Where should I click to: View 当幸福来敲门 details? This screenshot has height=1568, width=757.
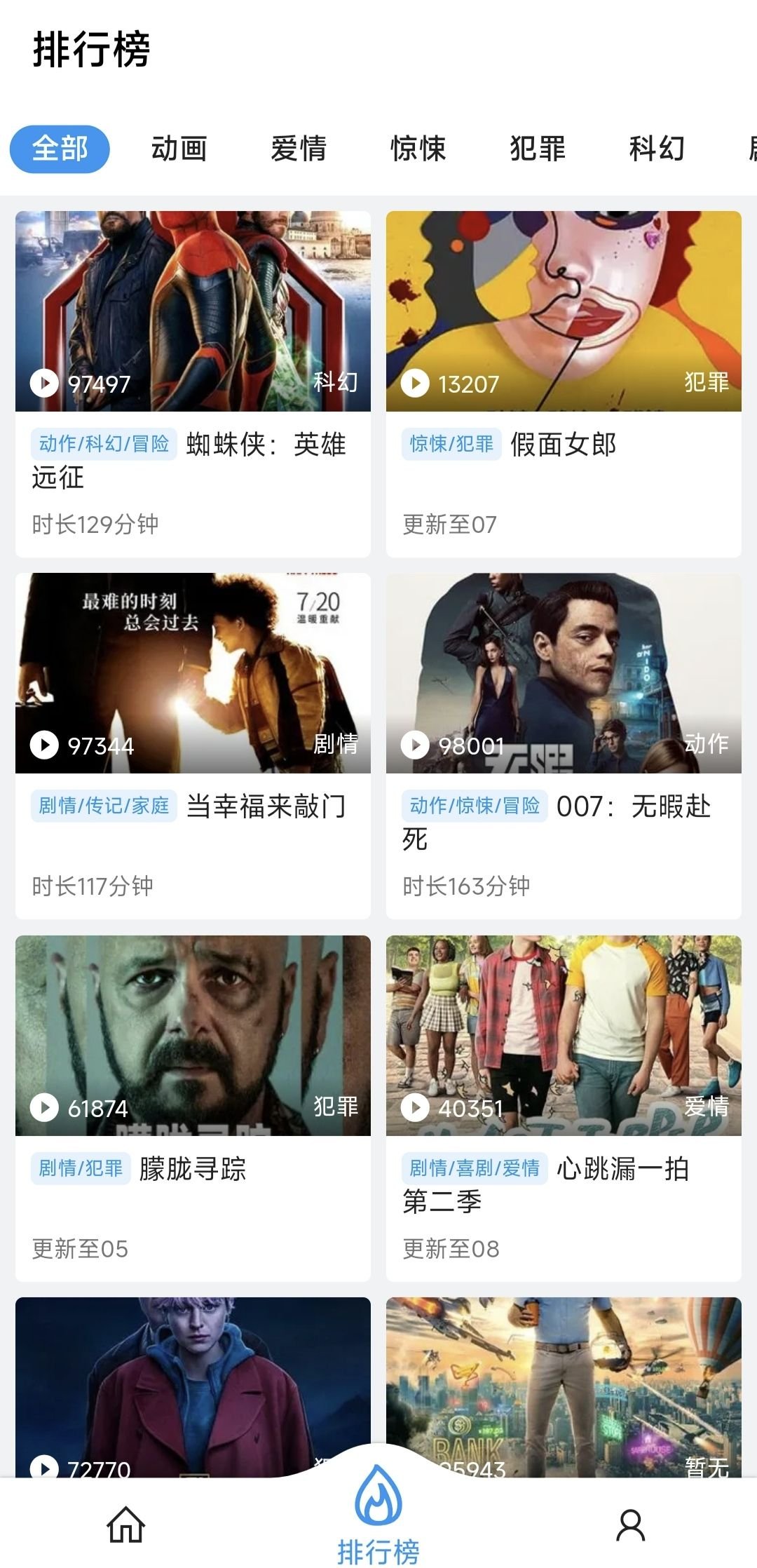click(193, 745)
